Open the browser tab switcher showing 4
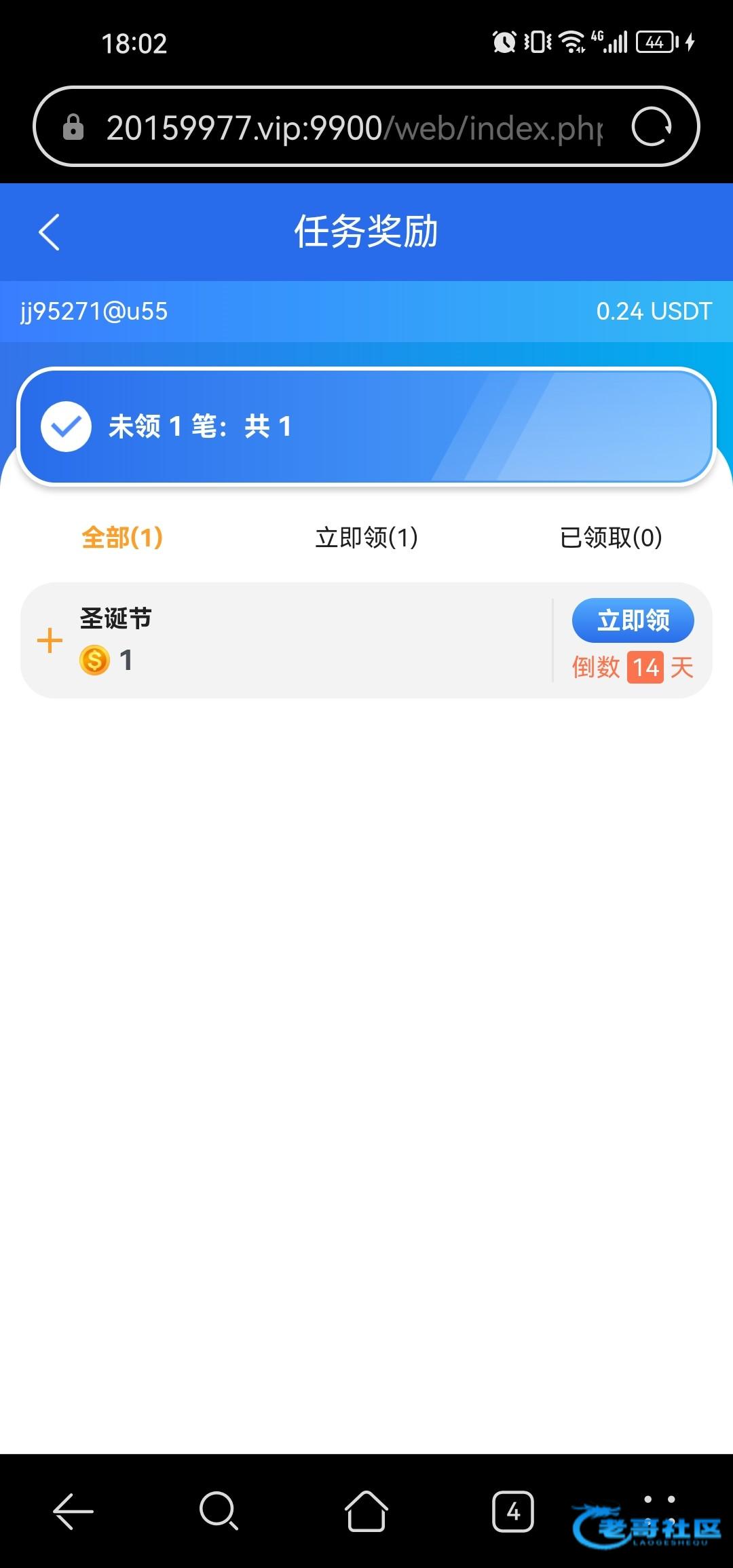The image size is (733, 1568). (512, 1512)
